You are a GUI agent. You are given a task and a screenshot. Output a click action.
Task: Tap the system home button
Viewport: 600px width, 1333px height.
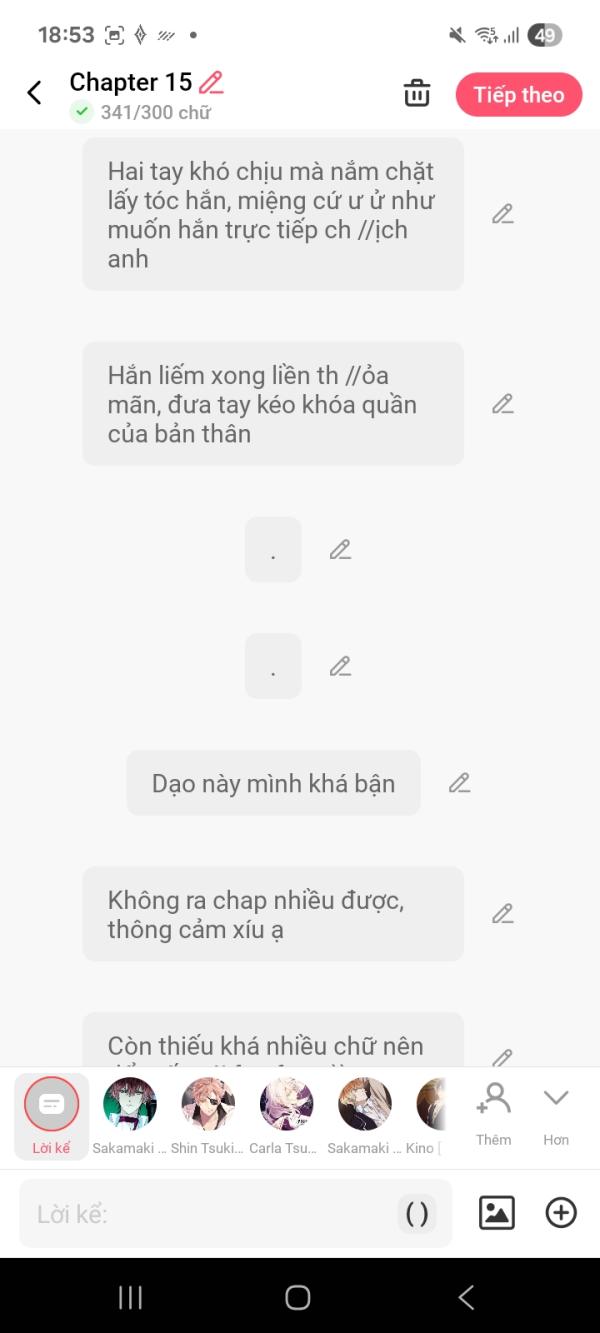(298, 1297)
